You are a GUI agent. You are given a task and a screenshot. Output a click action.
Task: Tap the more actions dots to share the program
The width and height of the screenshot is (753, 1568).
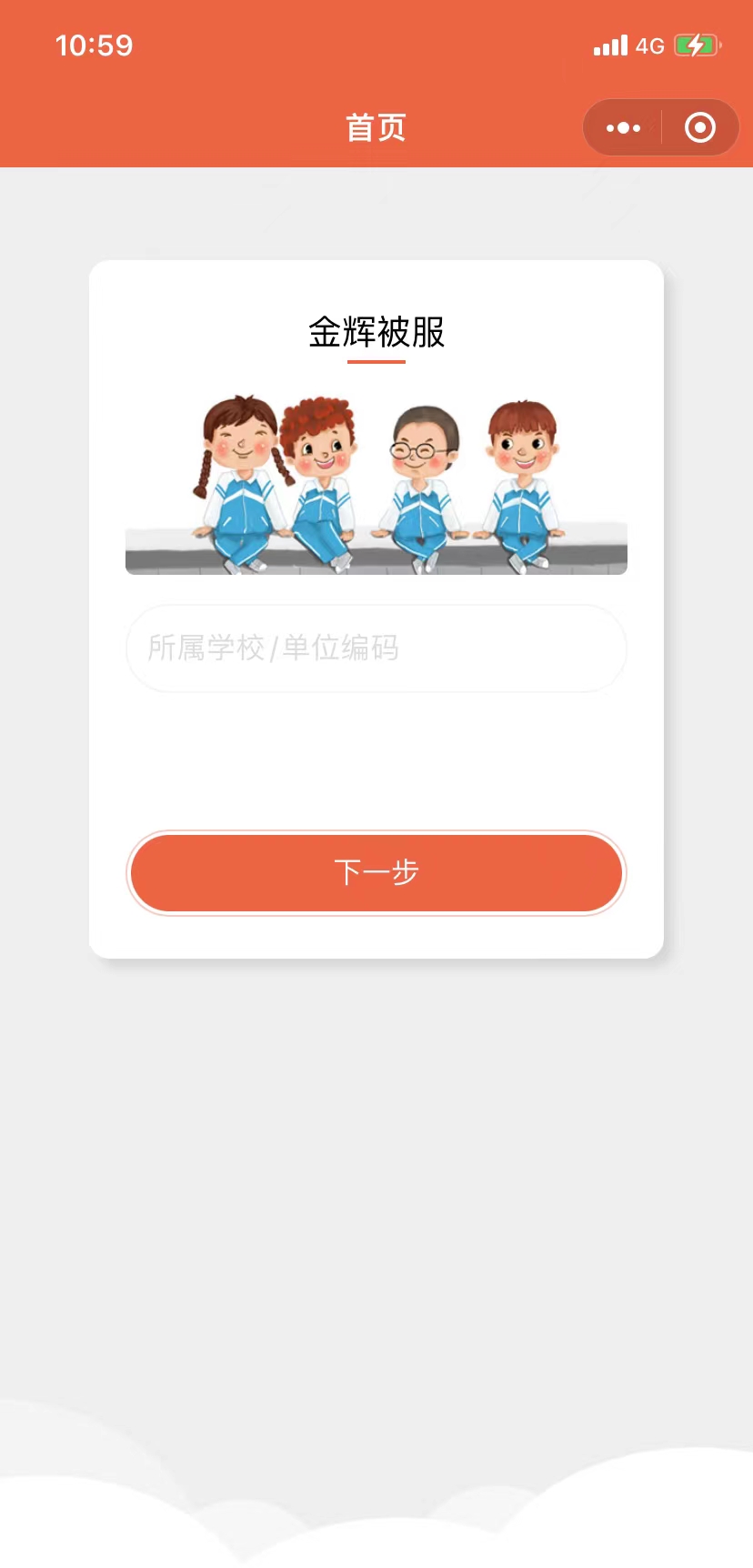(x=621, y=127)
